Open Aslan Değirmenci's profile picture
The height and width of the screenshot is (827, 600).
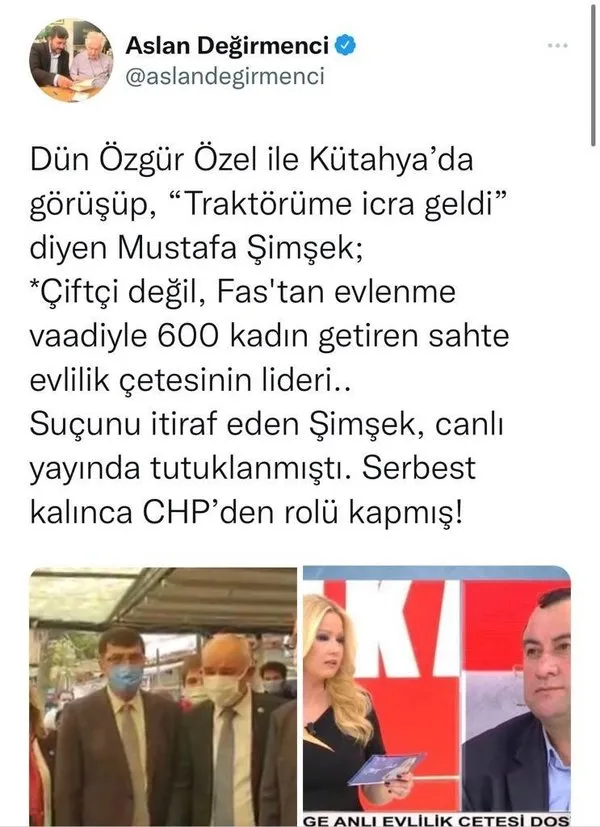[70, 60]
